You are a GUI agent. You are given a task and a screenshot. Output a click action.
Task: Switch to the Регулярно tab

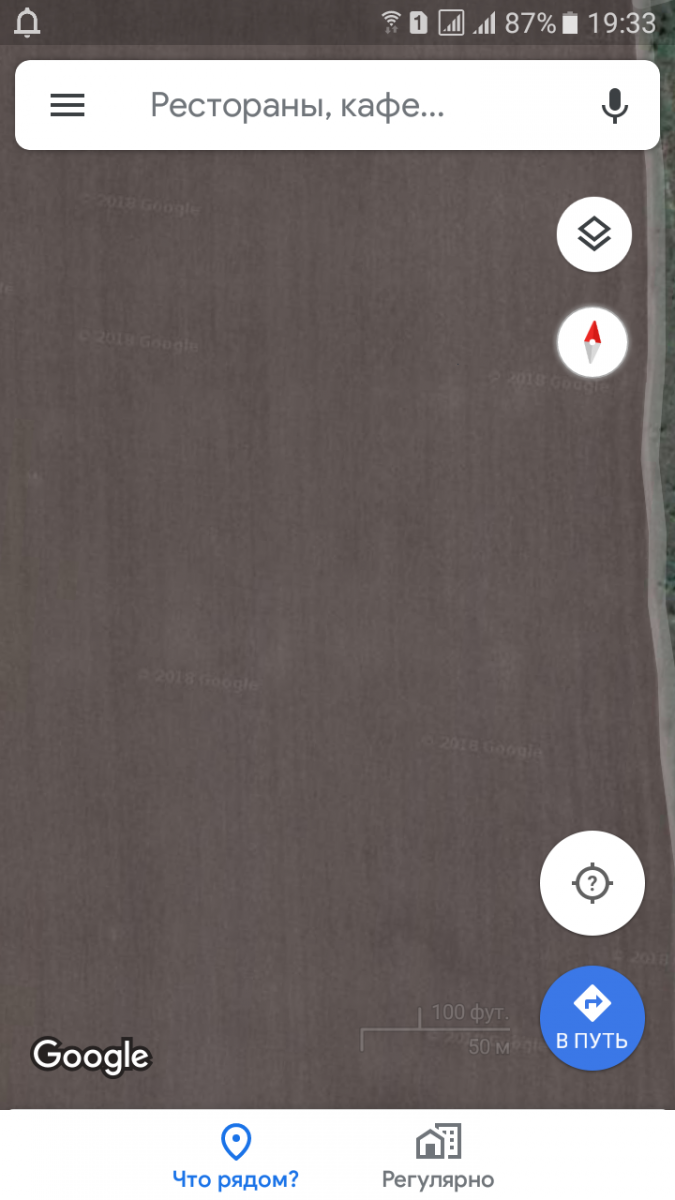point(438,1156)
